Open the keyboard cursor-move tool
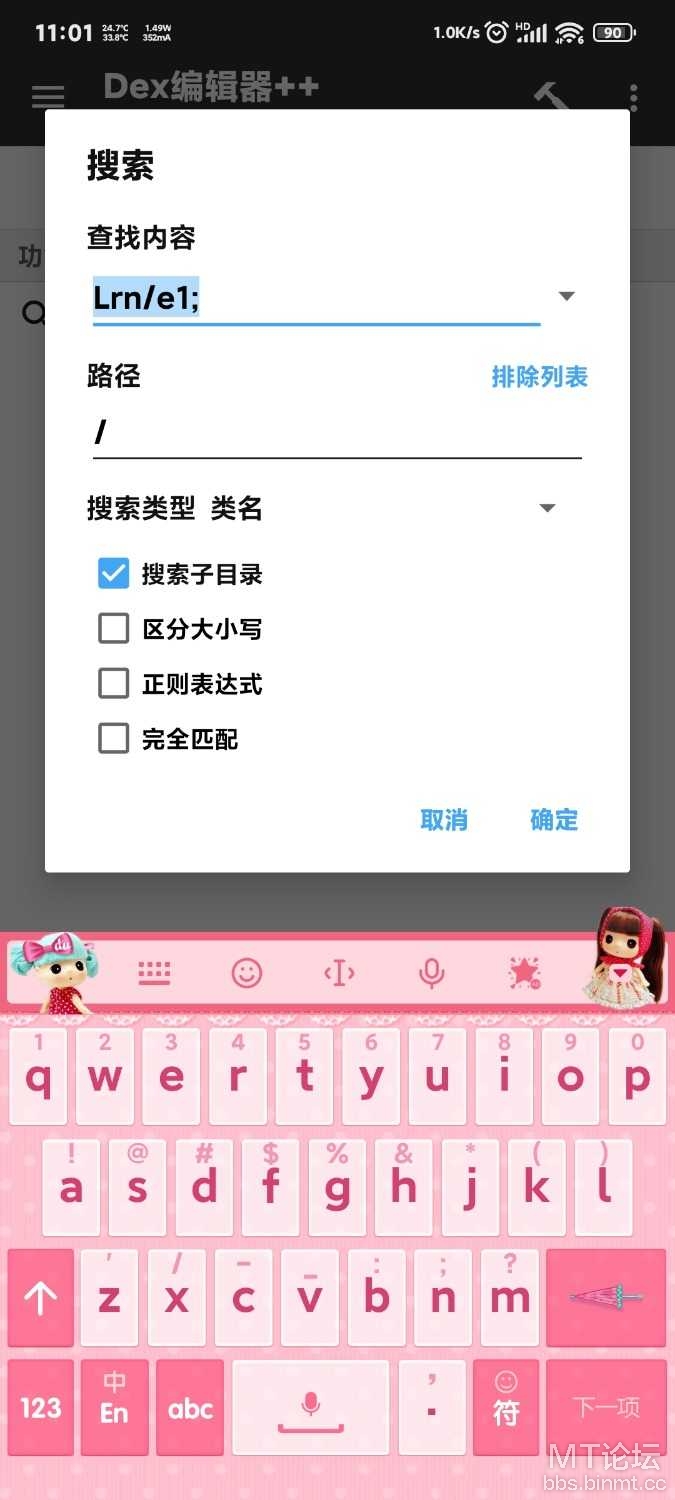 [339, 972]
